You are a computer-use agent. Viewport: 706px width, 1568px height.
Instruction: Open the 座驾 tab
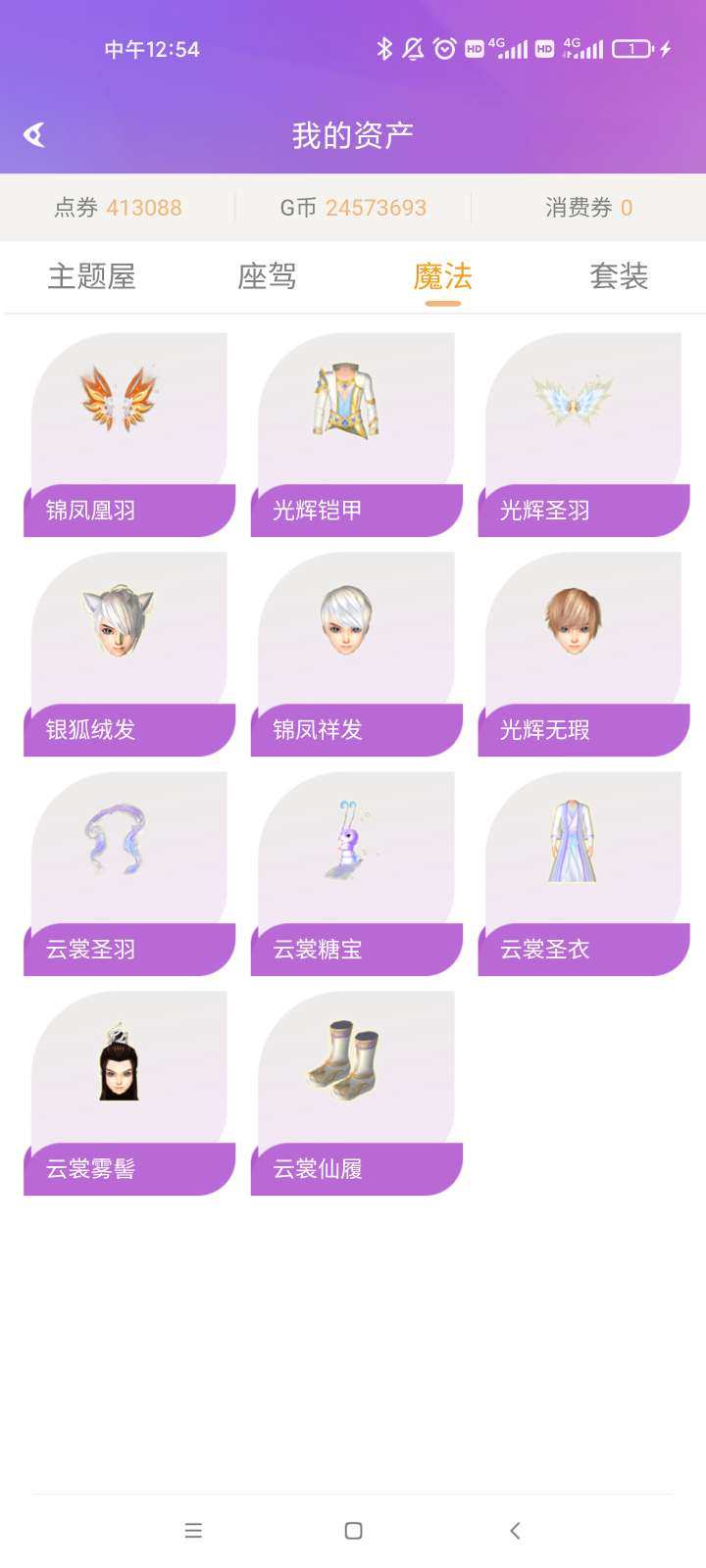268,277
